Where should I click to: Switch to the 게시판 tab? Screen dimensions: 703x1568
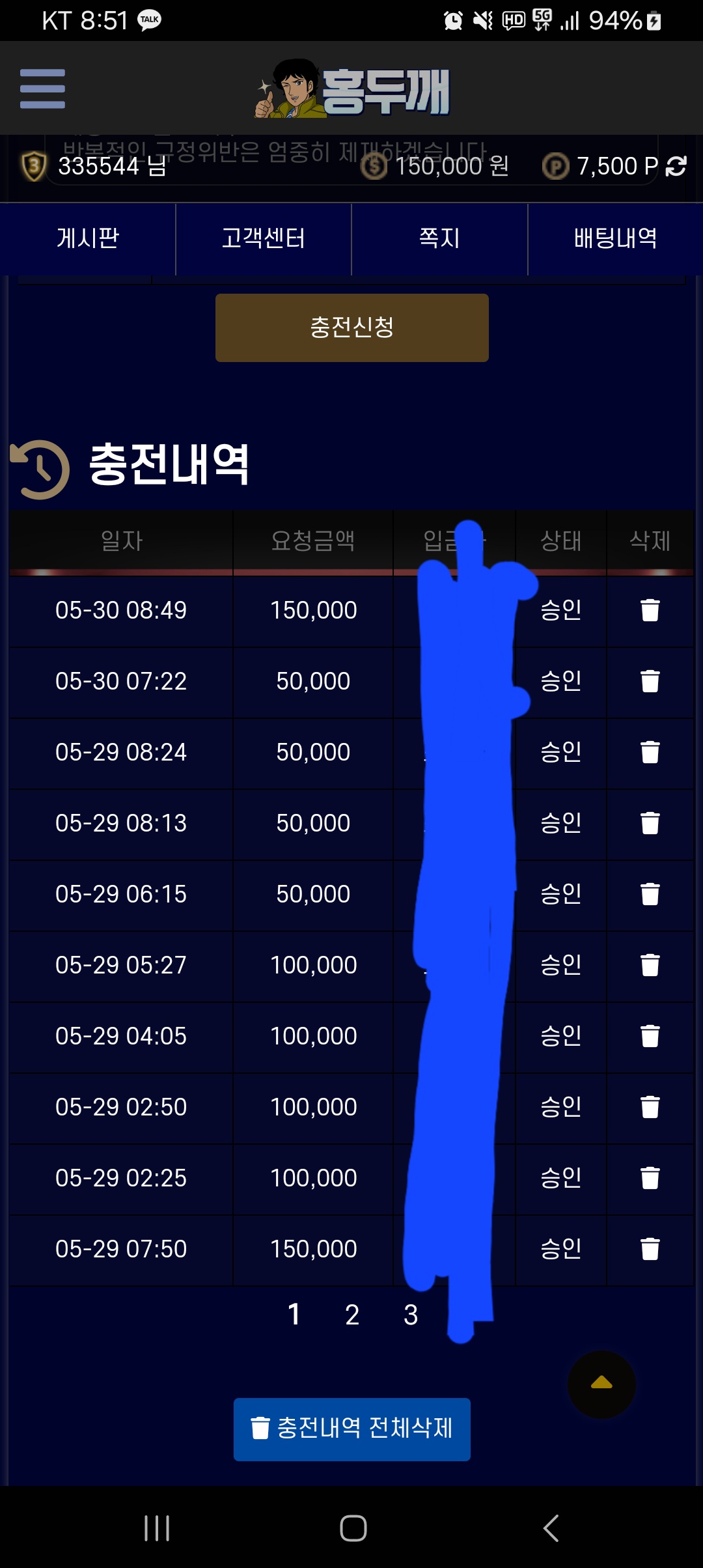pyautogui.click(x=88, y=238)
